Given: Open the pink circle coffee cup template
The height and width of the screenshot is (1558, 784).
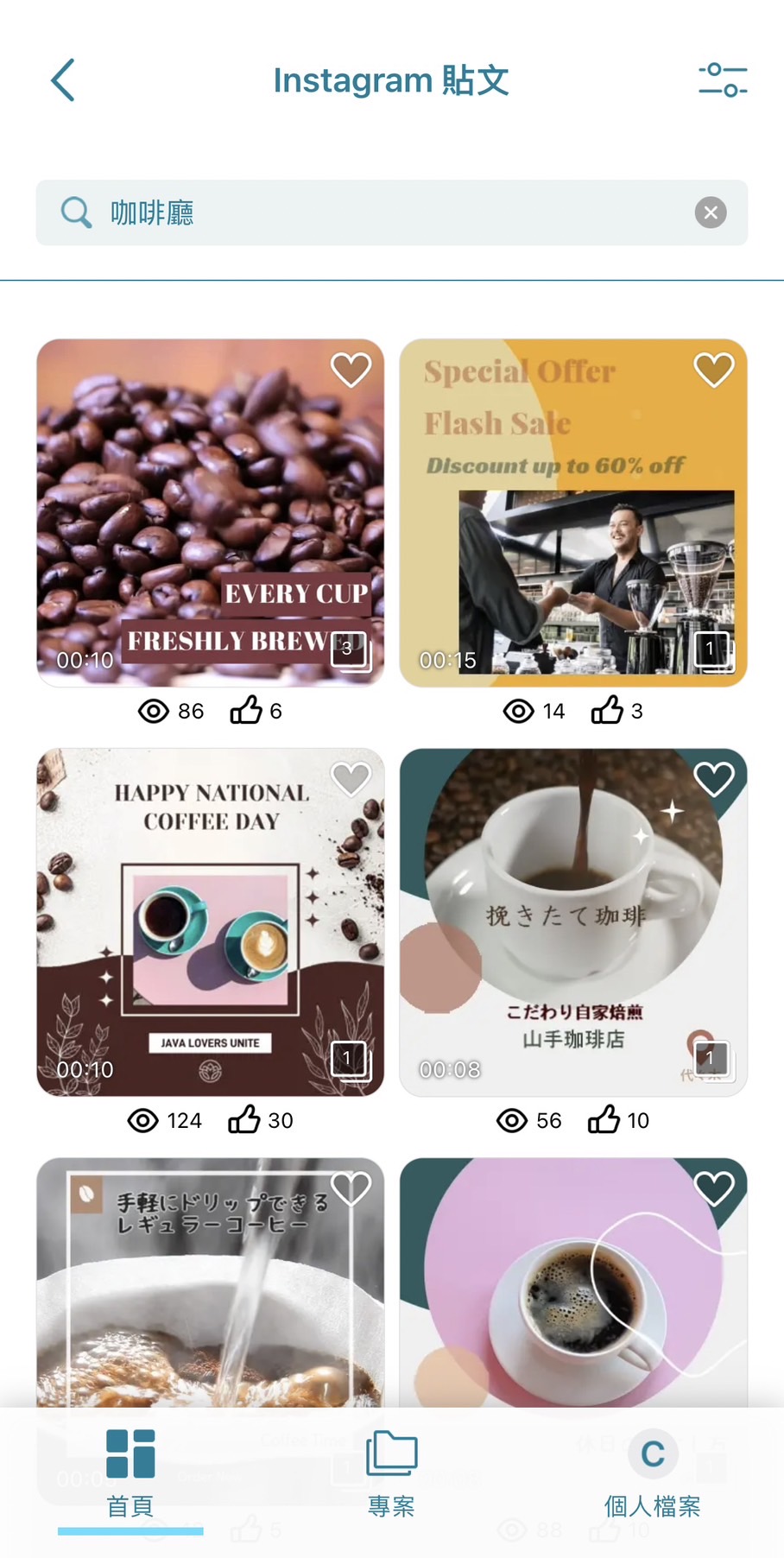Looking at the screenshot, I should point(572,1287).
